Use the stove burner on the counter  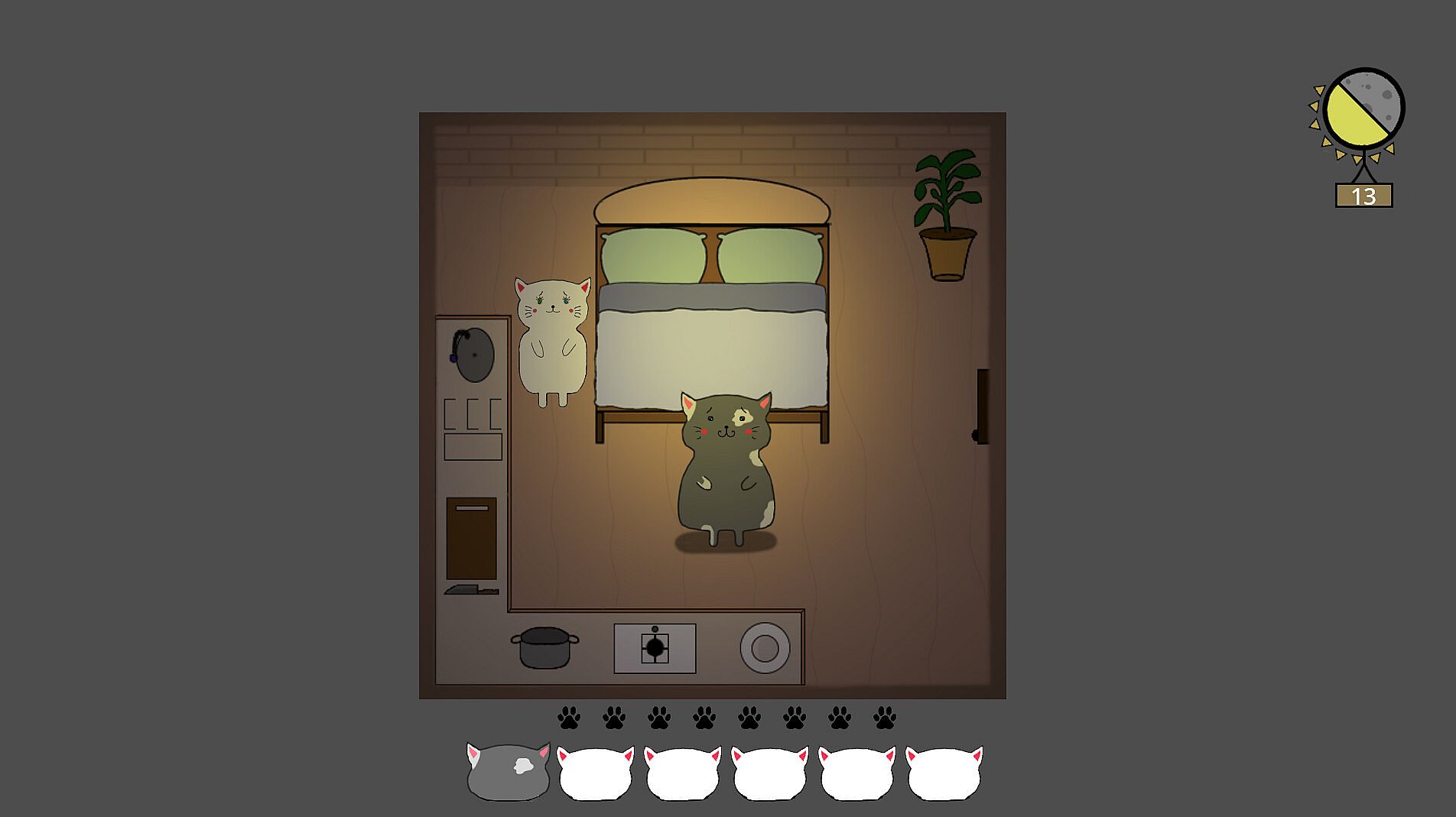coord(655,648)
